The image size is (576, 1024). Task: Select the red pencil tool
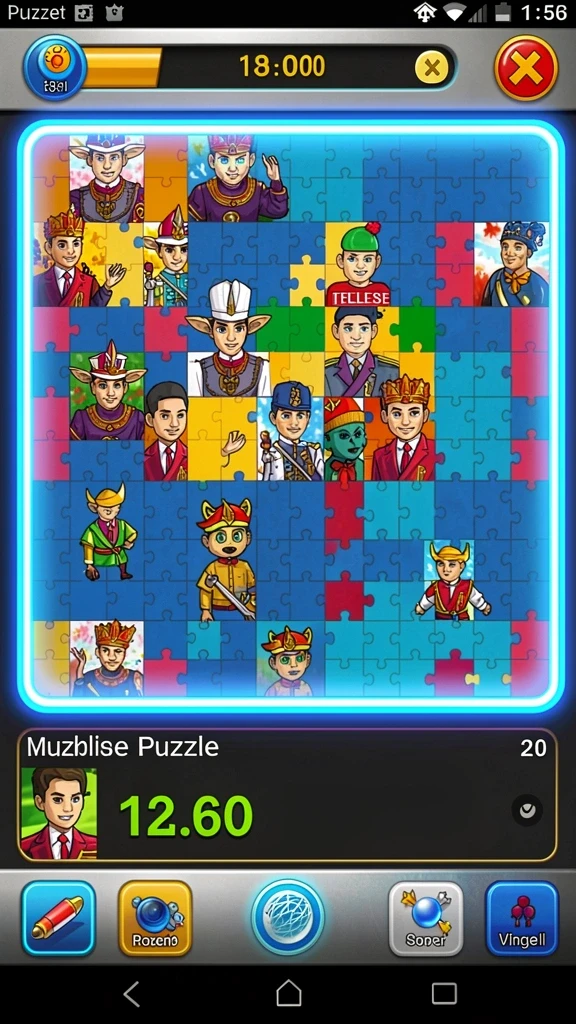(58, 918)
